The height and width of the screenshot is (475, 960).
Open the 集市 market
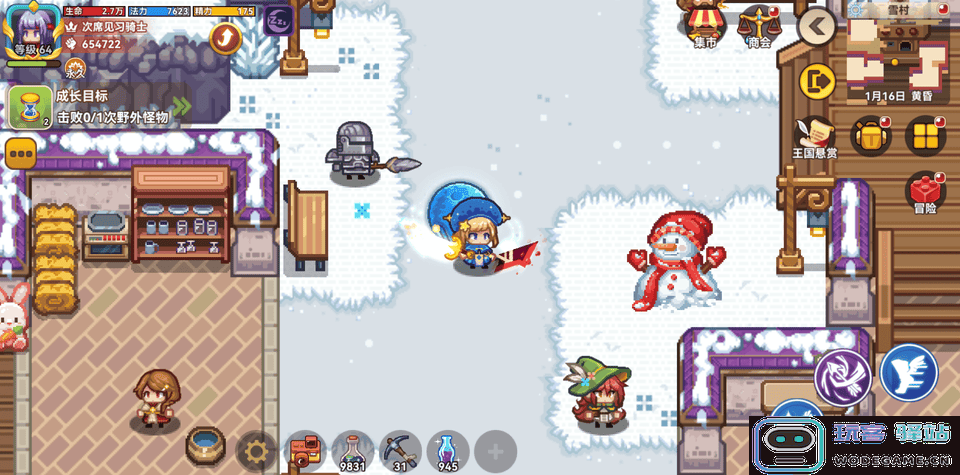click(705, 25)
